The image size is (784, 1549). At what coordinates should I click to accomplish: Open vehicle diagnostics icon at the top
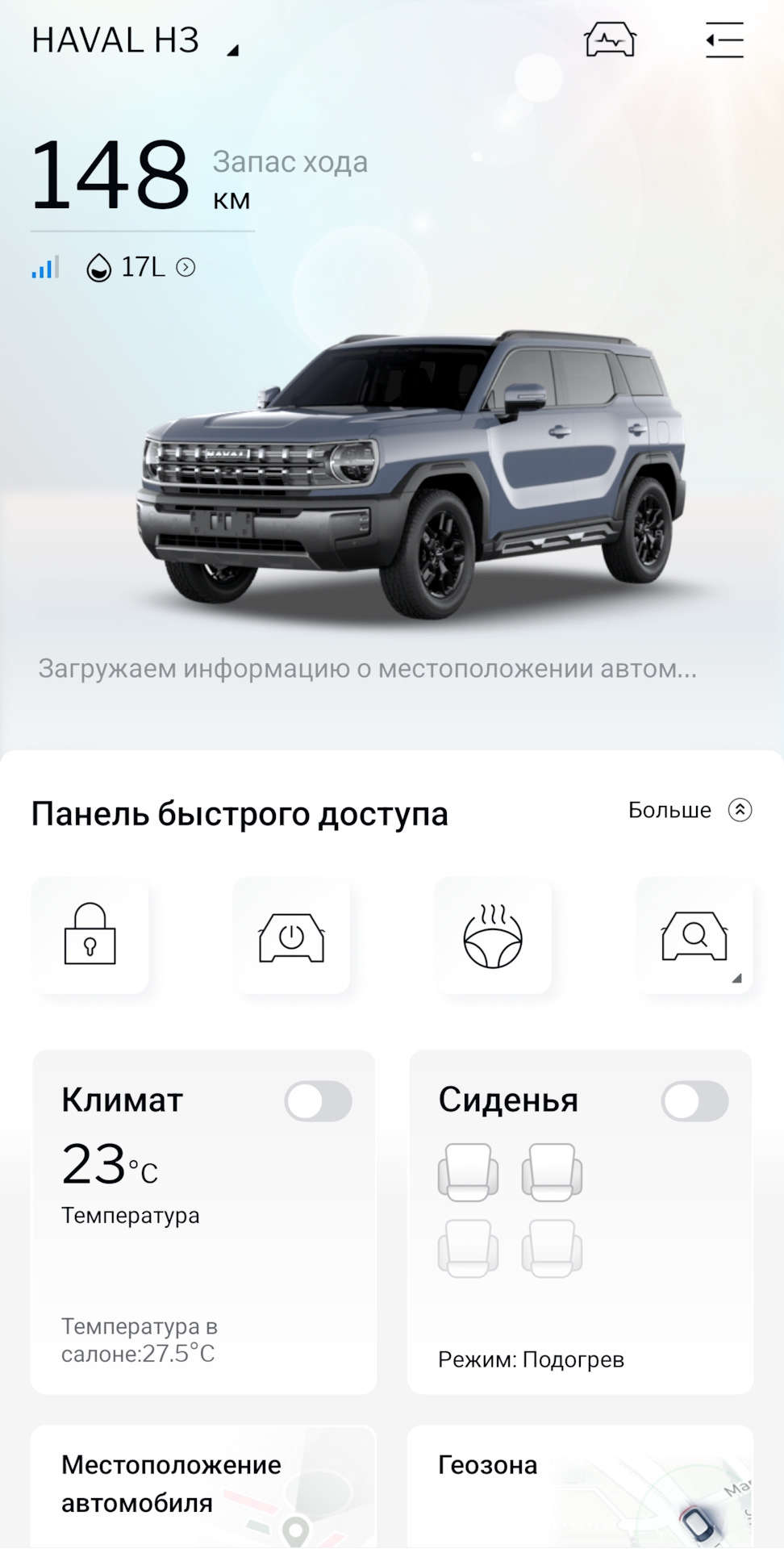tap(610, 40)
